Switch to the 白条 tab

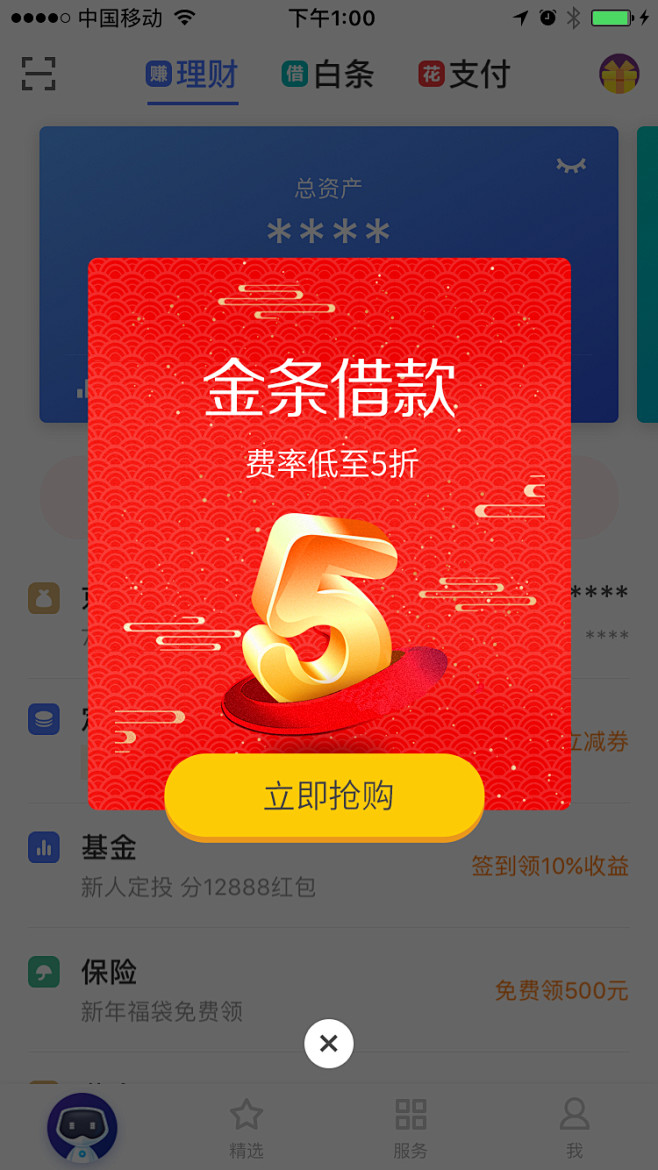[328, 75]
